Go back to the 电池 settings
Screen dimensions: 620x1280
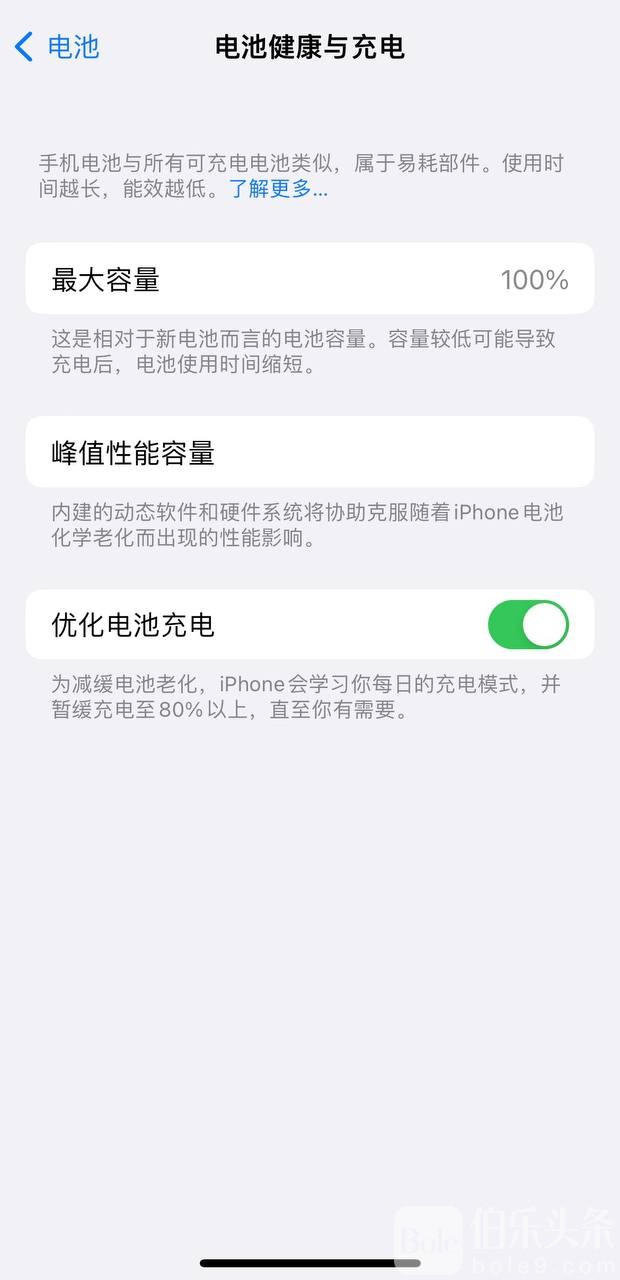click(x=57, y=47)
